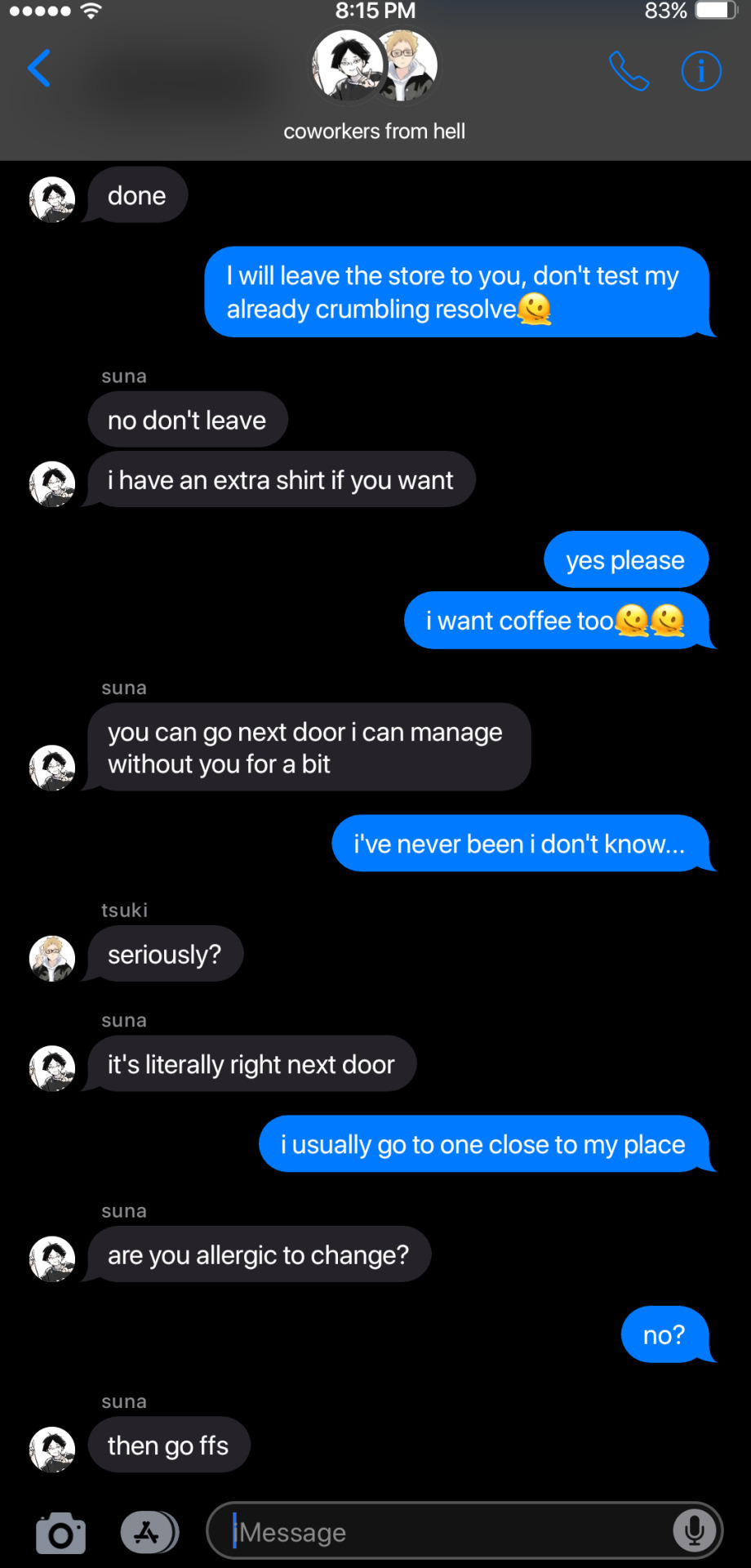Focus the Message text field
751x1568 pixels.
pyautogui.click(x=449, y=1532)
